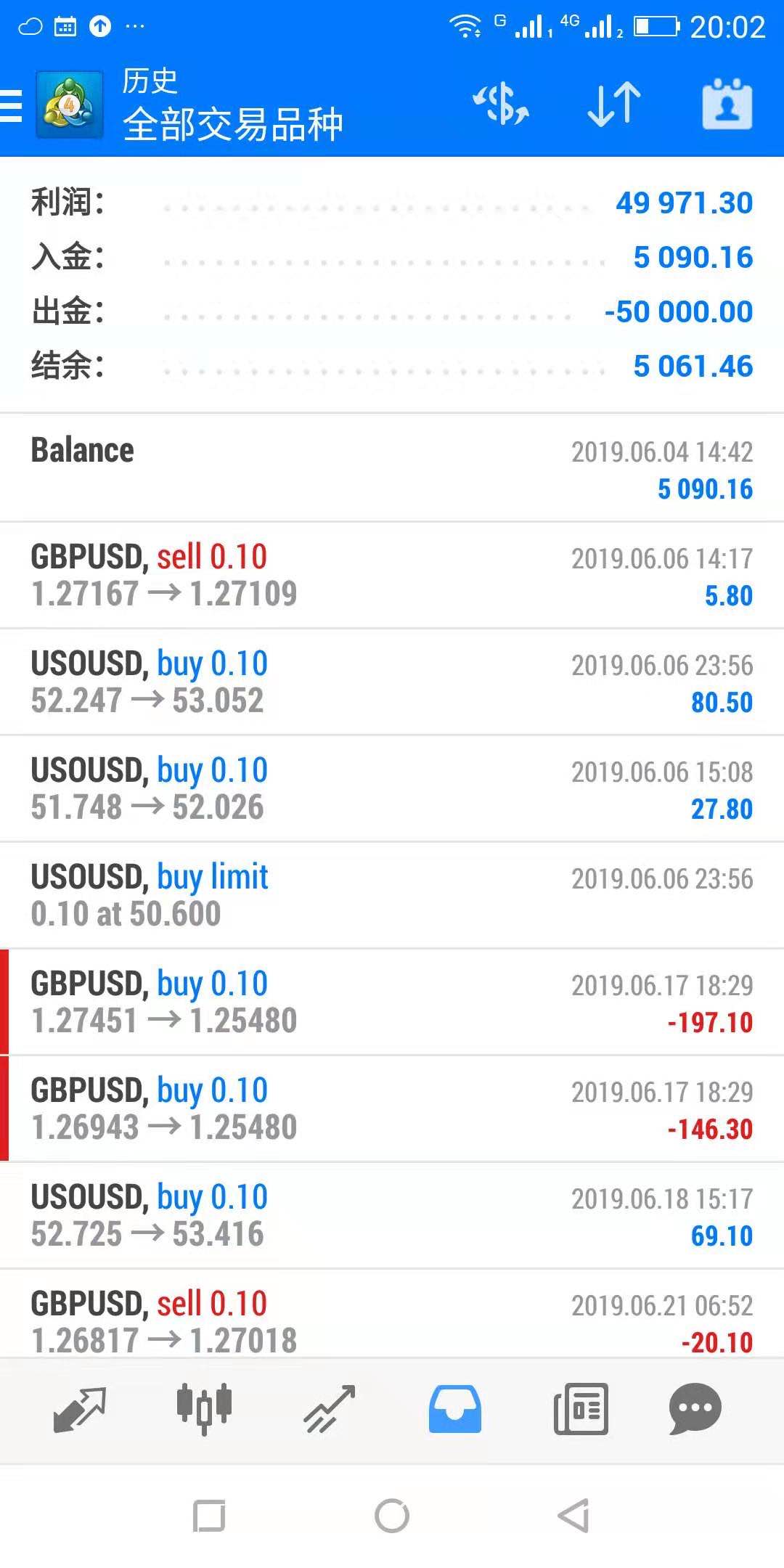Screen dimensions: 784x1568
Task: Switch to the Trade tab
Action: [329, 1409]
